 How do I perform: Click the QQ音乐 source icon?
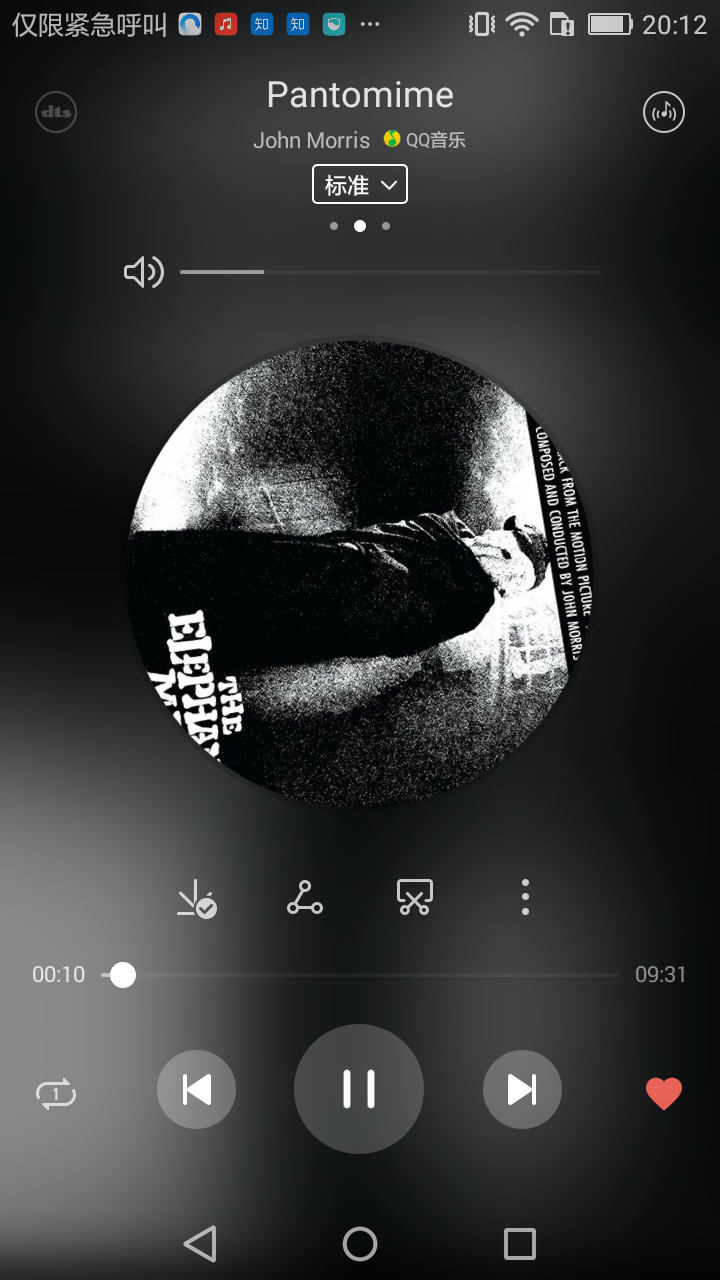point(393,140)
